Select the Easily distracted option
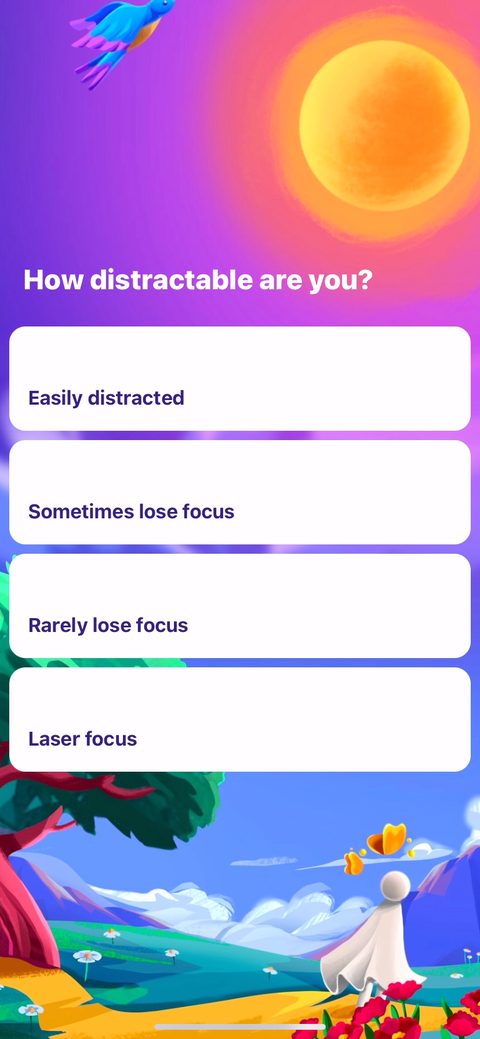Screen dimensions: 480x1039 click(x=240, y=378)
